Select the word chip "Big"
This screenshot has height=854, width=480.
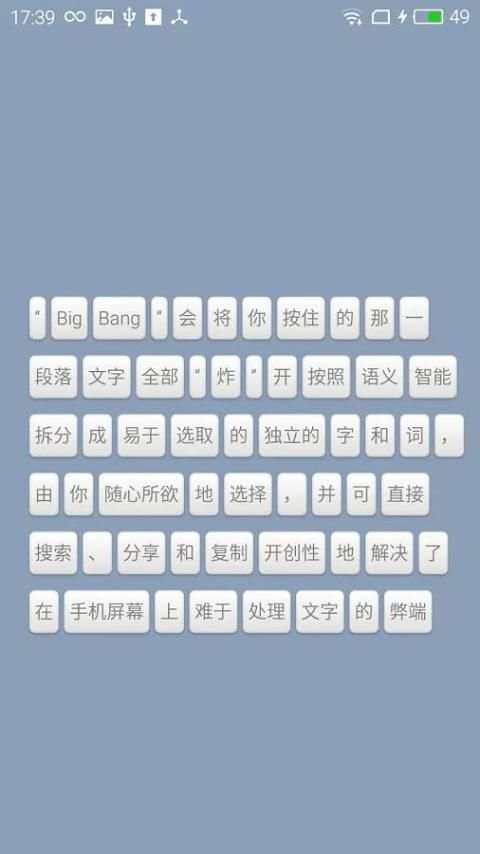[69, 318]
